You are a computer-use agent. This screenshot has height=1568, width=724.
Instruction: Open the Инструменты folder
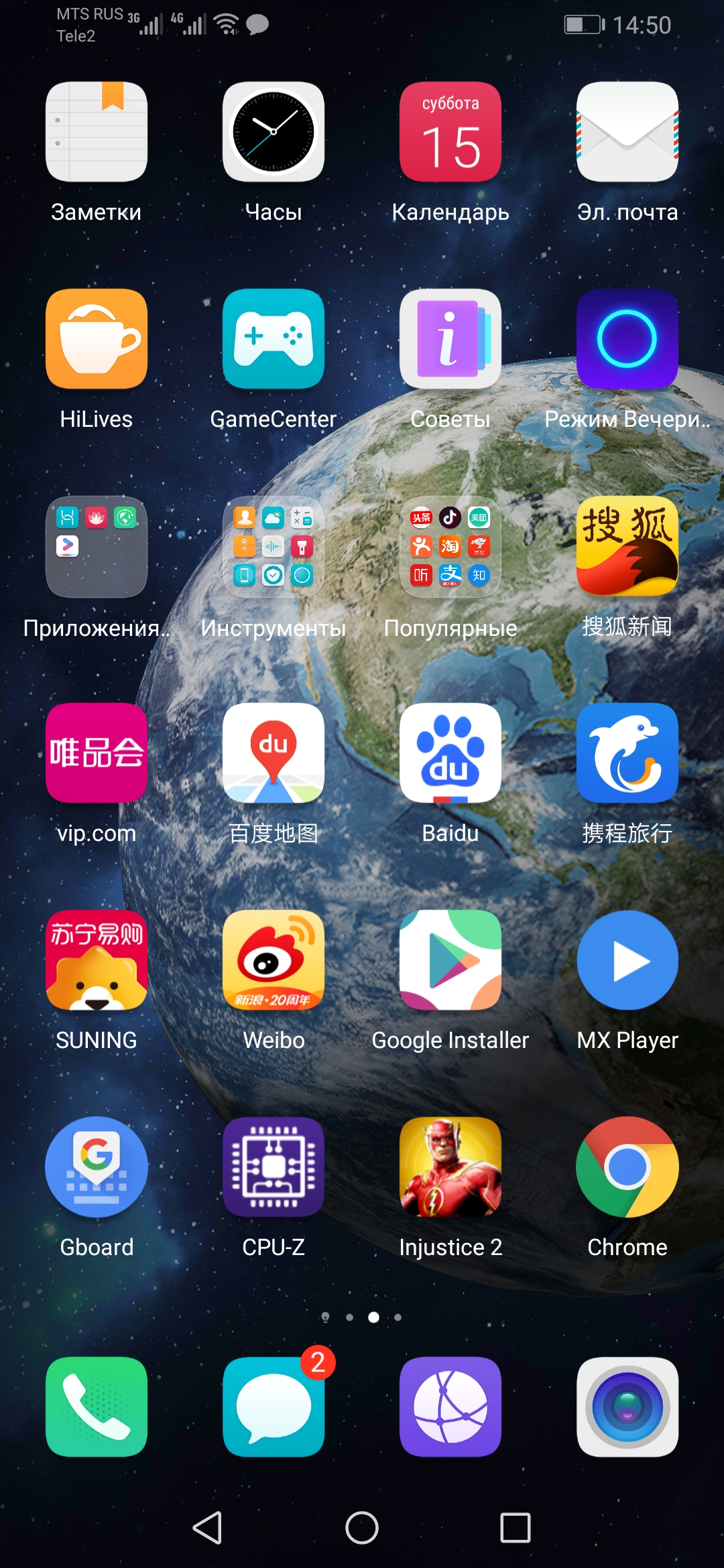[x=274, y=547]
